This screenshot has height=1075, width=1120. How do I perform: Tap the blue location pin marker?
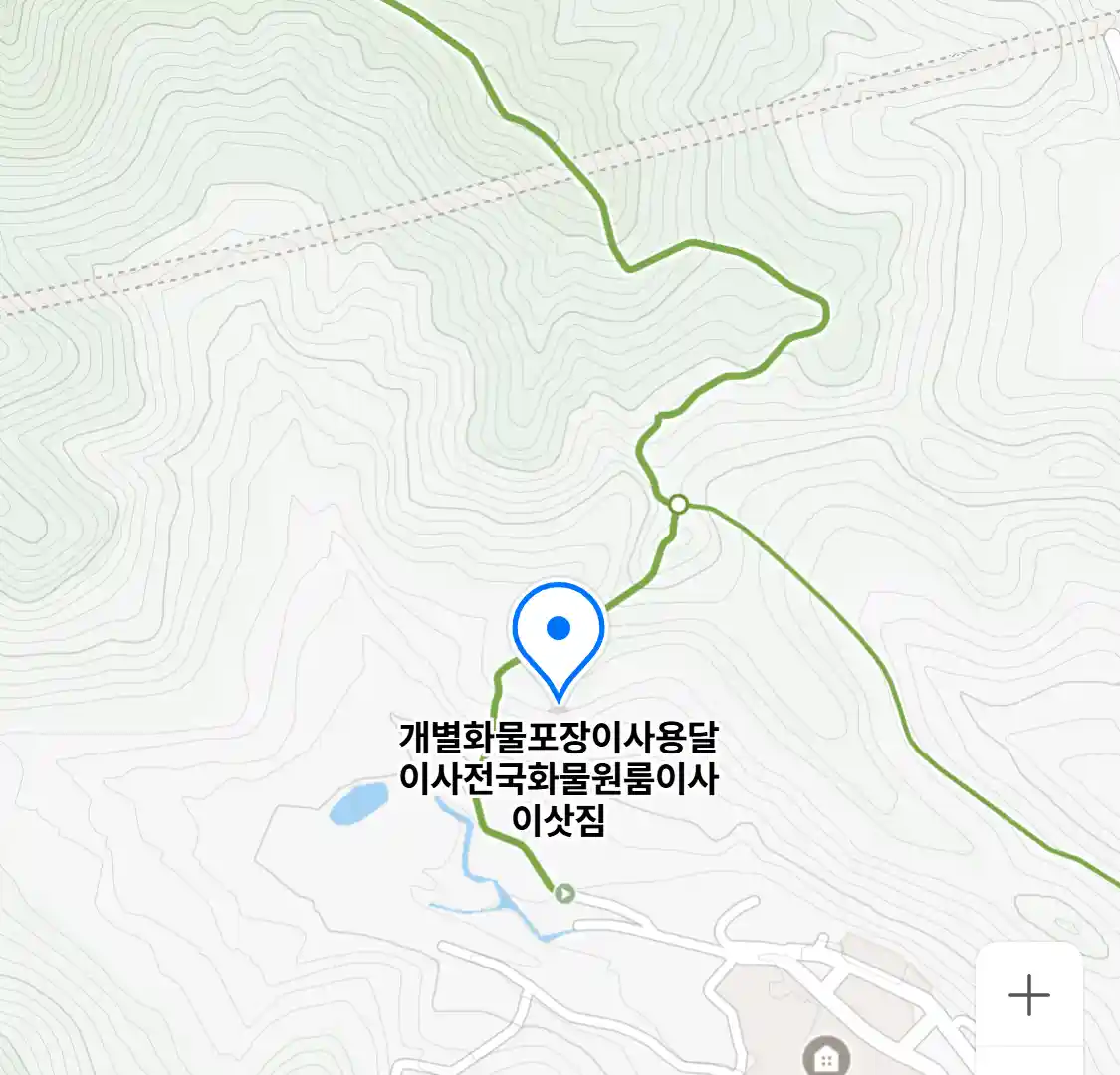click(x=559, y=634)
